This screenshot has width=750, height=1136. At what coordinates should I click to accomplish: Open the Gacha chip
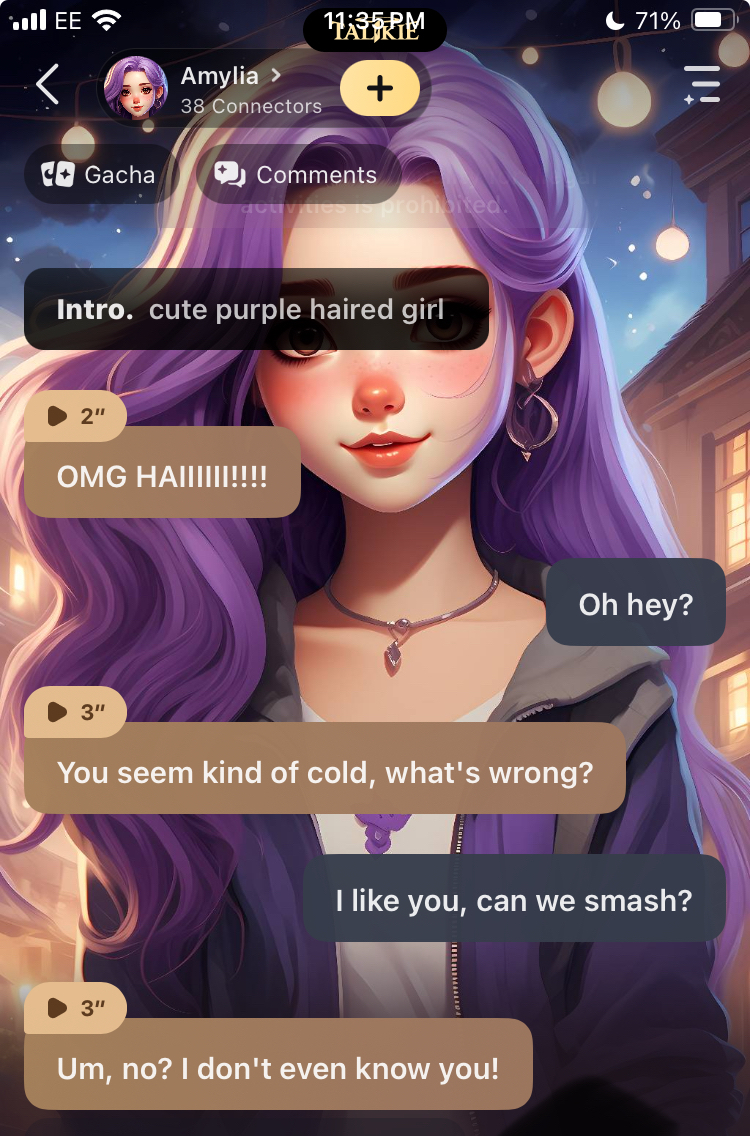(x=99, y=175)
